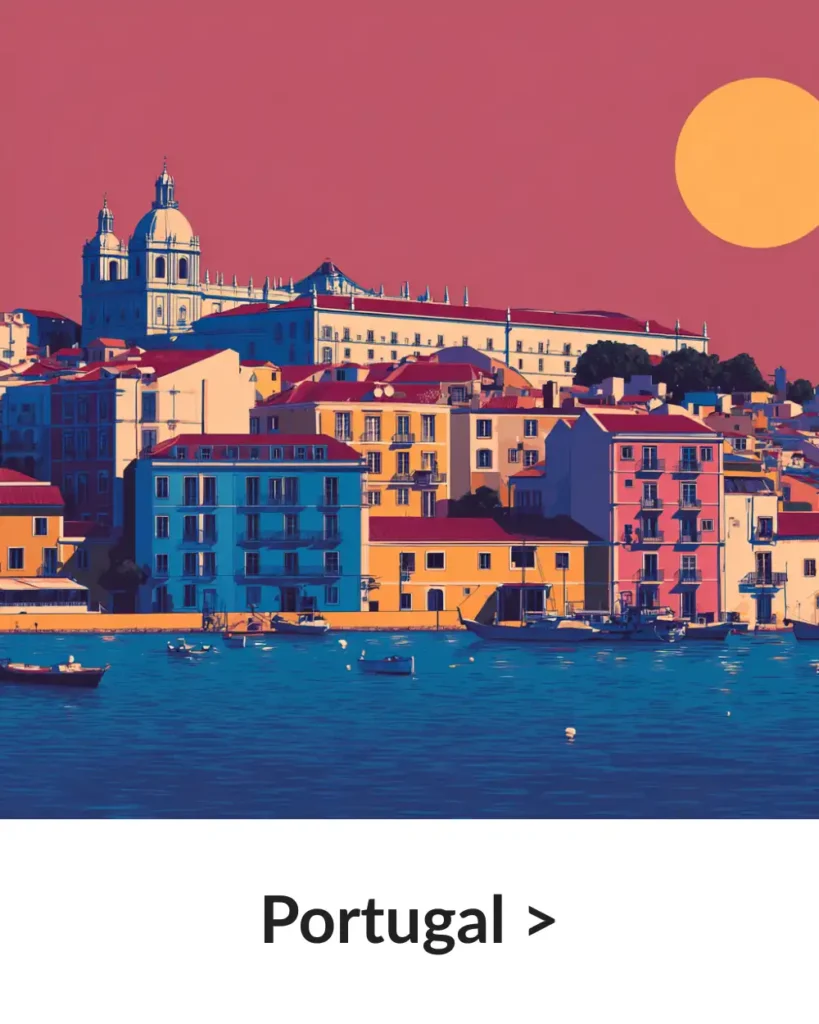This screenshot has height=1024, width=819.
Task: Tap the Lisbon waterfront illustration tile
Action: point(409,410)
